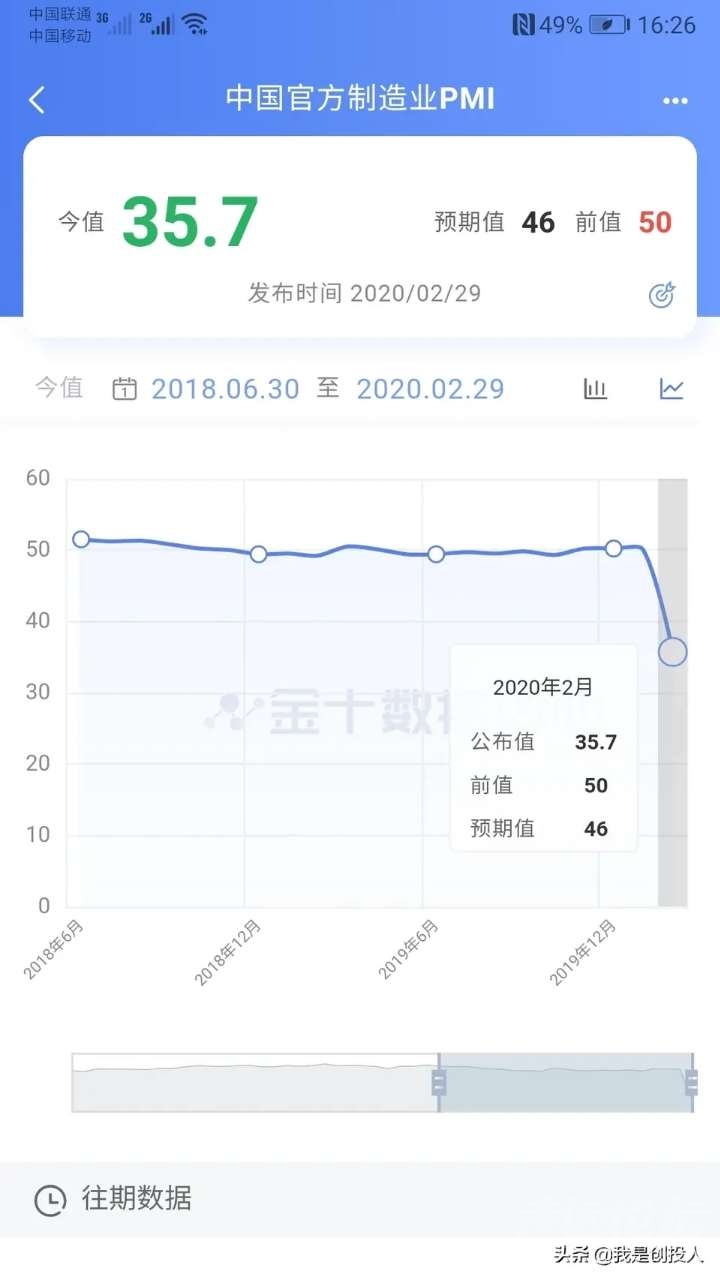Tap the target icon in the value card
Screen dimensions: 720x1280
(x=662, y=295)
